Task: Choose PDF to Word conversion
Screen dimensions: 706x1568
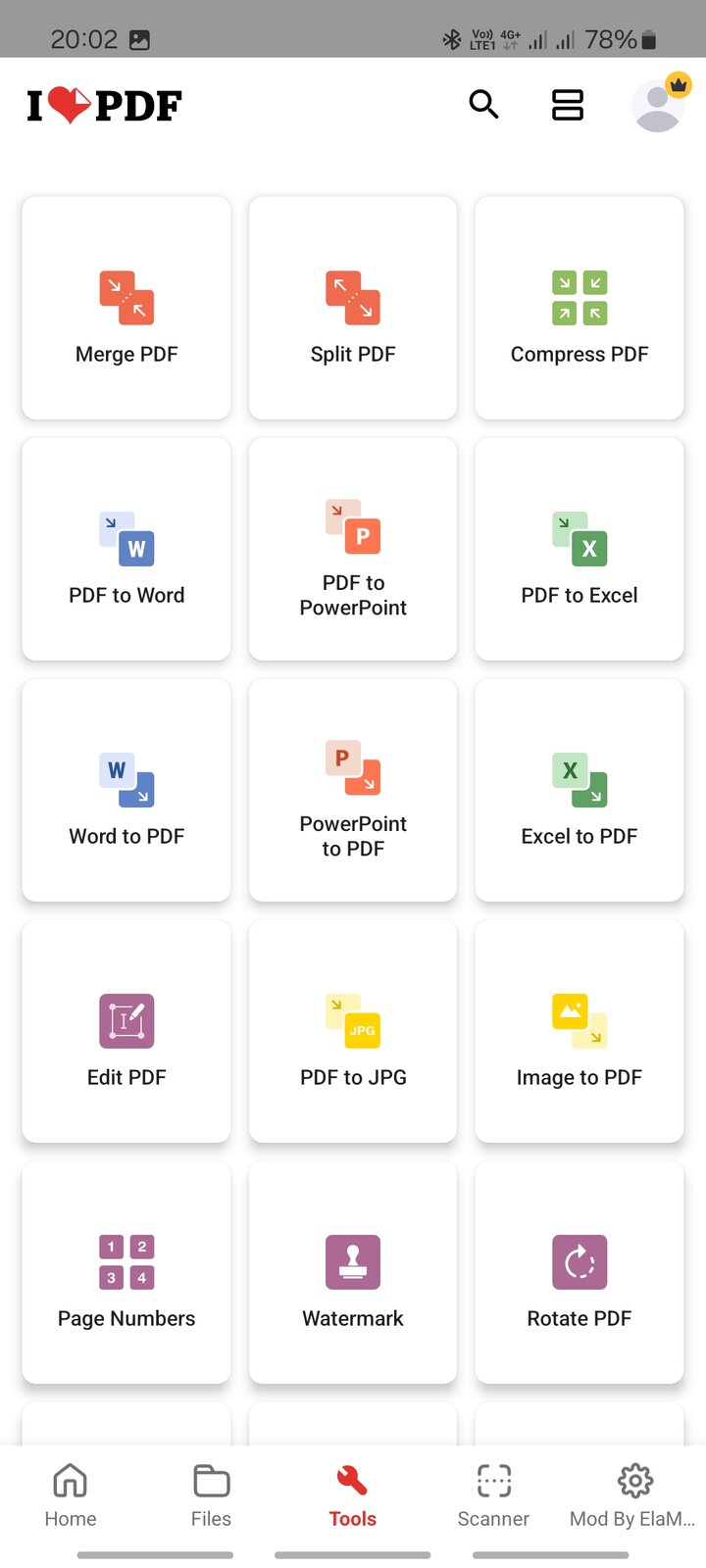Action: coord(126,549)
